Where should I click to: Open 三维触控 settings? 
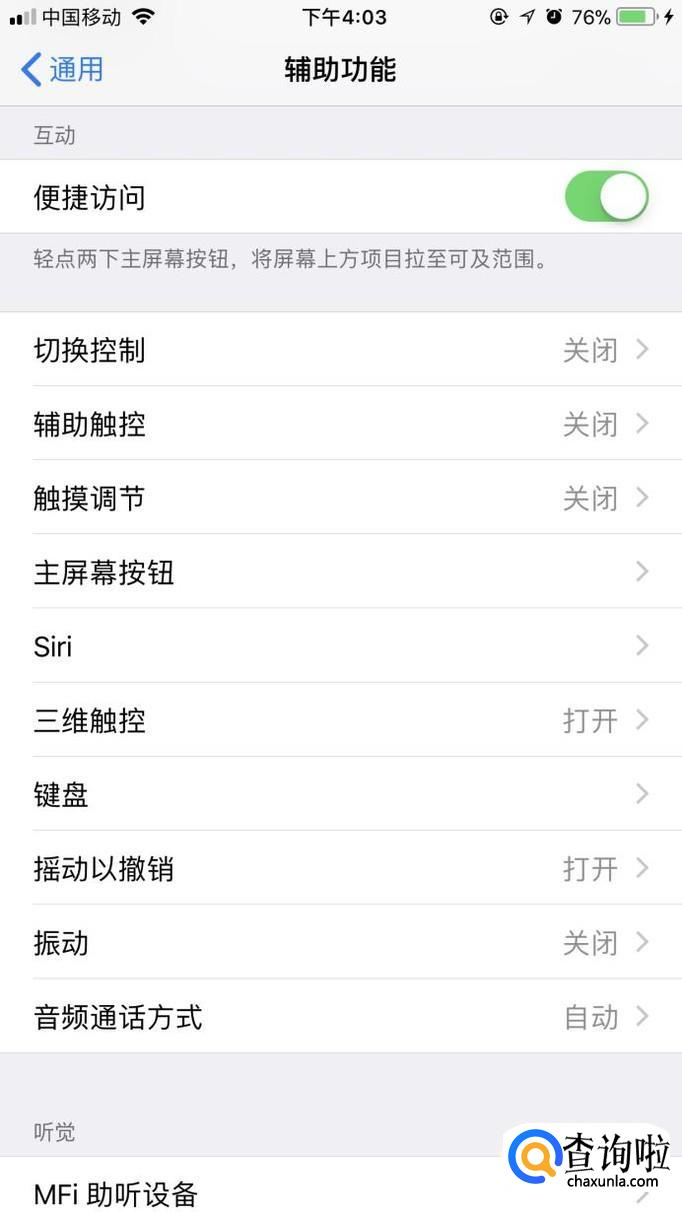click(340, 720)
